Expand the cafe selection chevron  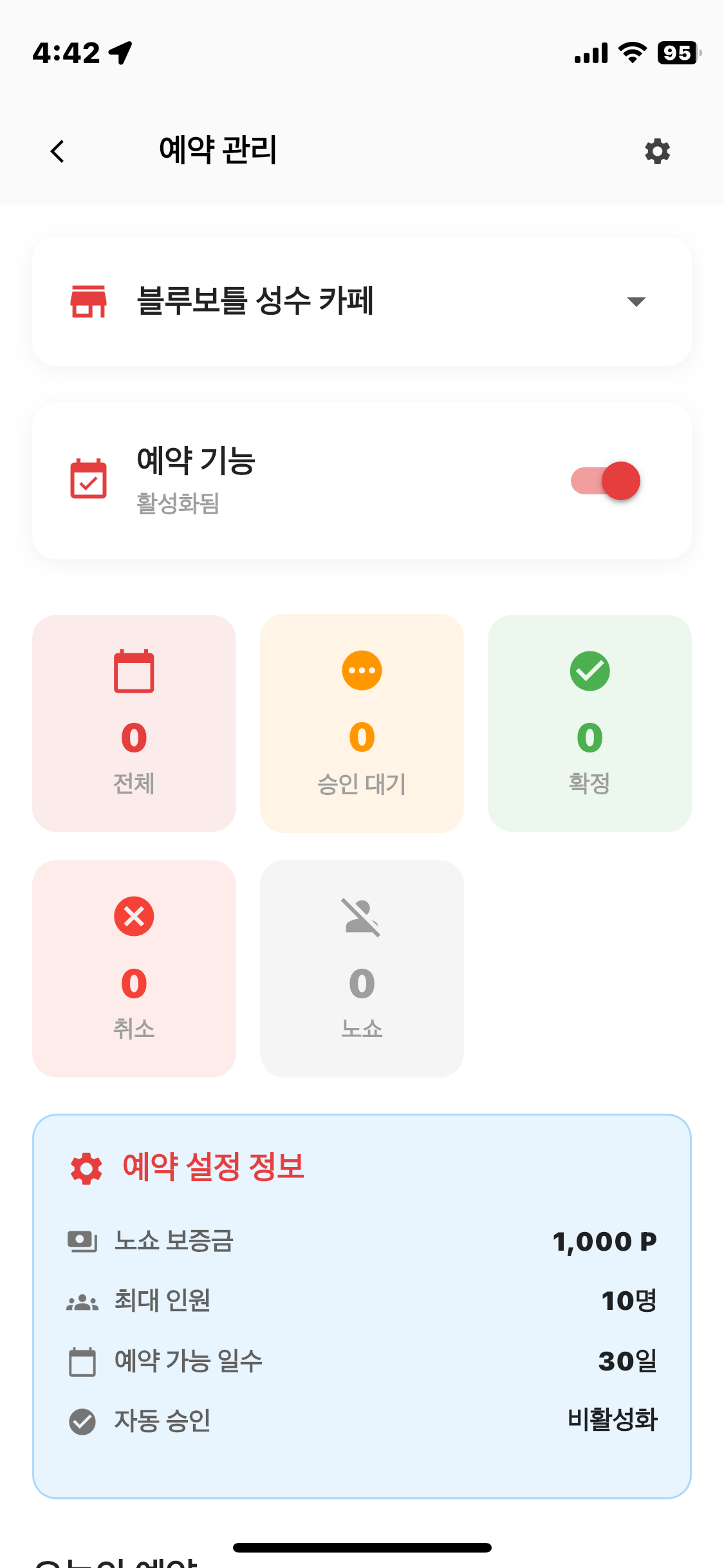tap(635, 301)
